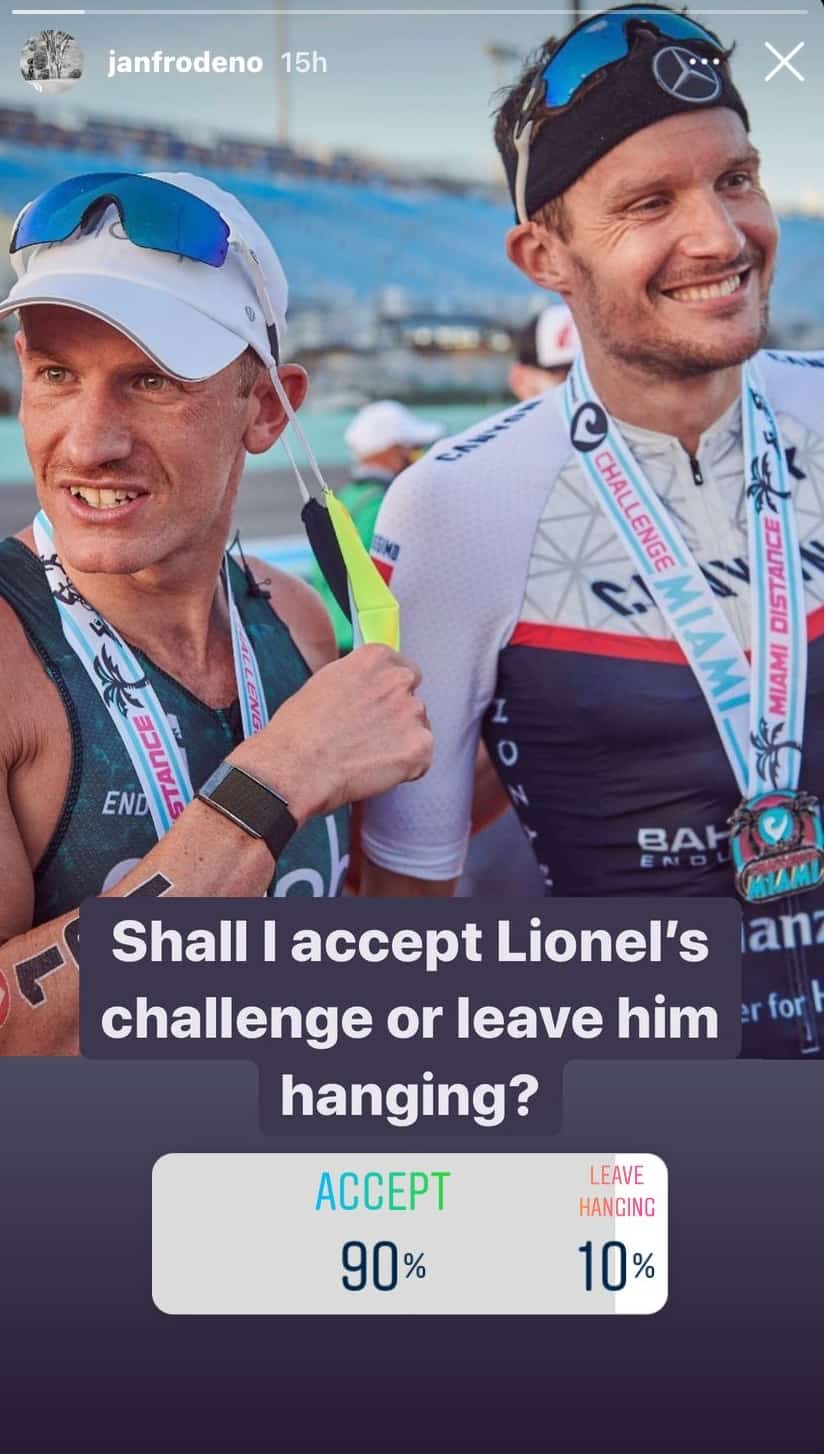This screenshot has width=828, height=1454.
Task: Open janfrodeno's profile picture
Action: 51,62
